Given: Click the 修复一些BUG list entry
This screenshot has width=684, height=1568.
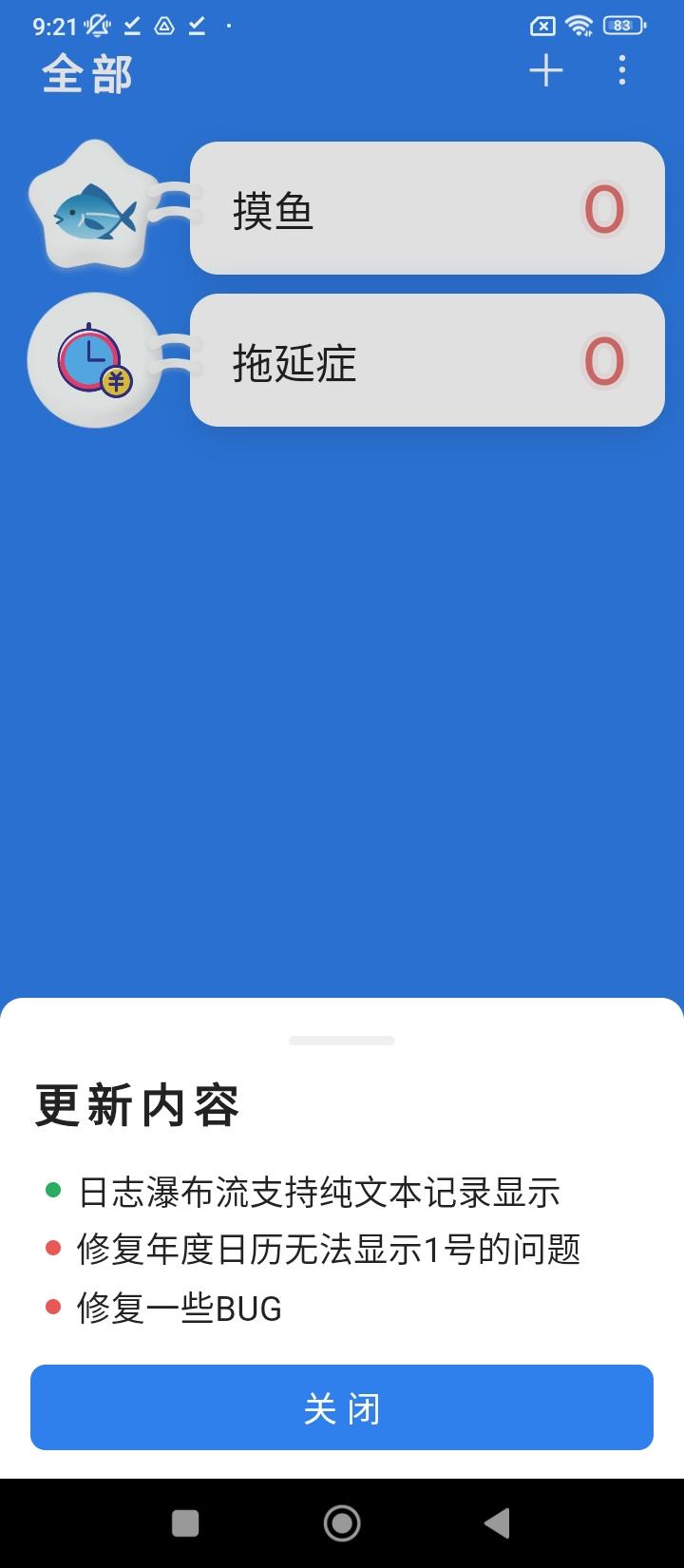Looking at the screenshot, I should click(x=177, y=1309).
